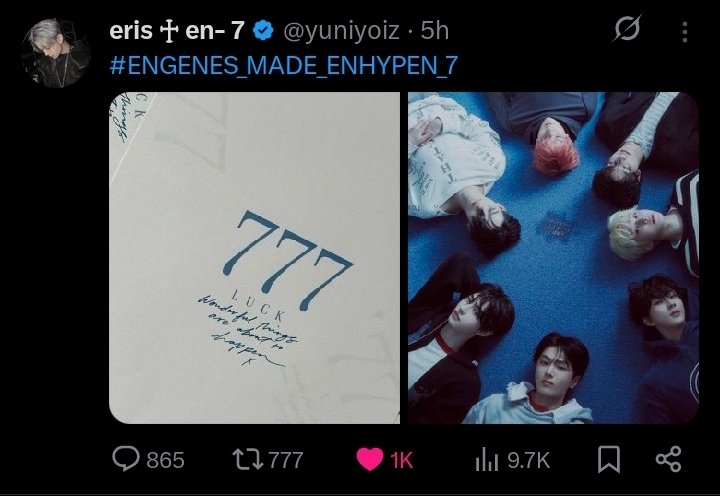Open the eris en-7 profile name
Viewport: 720px width, 496px height.
(x=176, y=31)
